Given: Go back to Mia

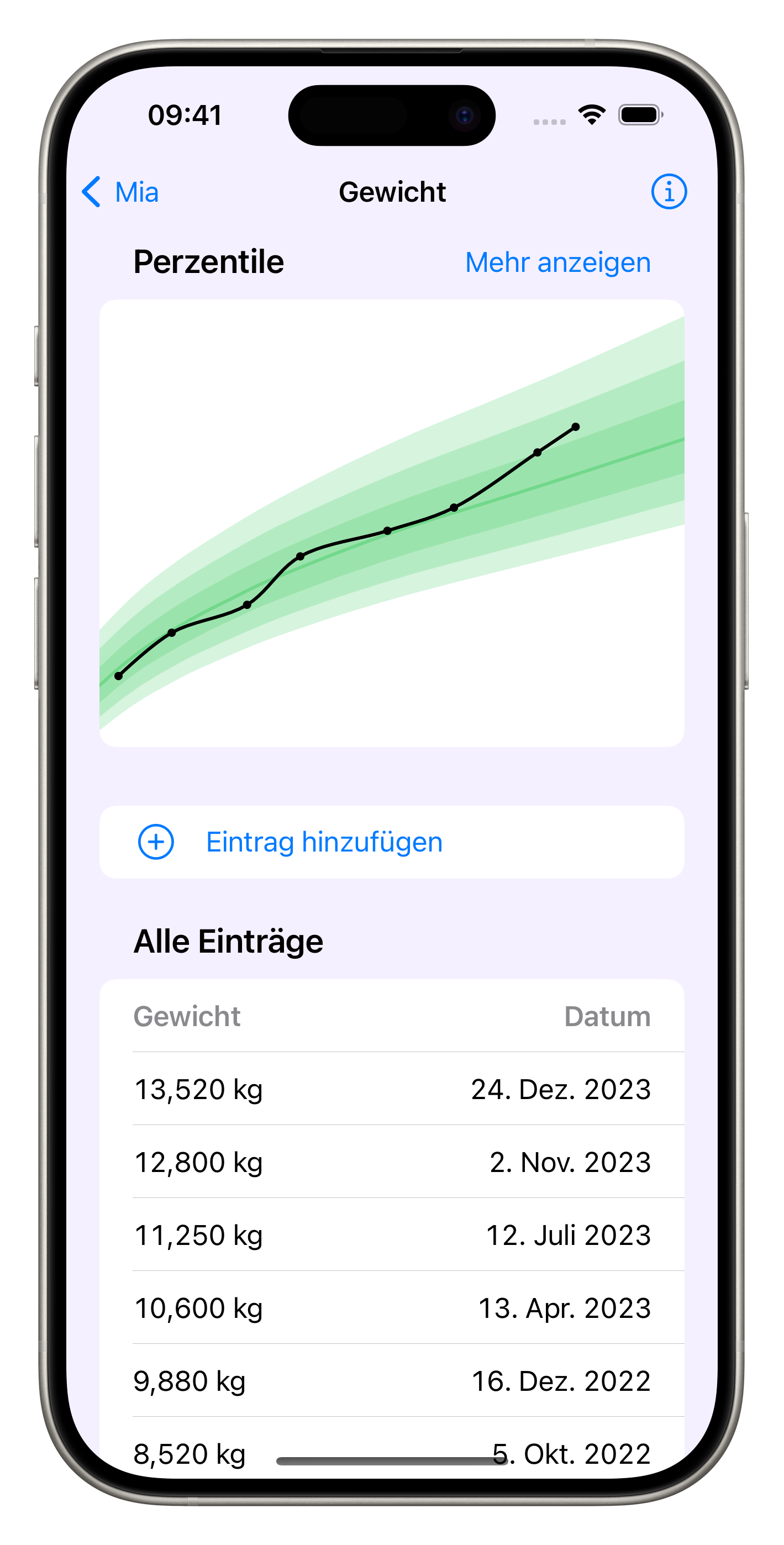Looking at the screenshot, I should coord(120,192).
